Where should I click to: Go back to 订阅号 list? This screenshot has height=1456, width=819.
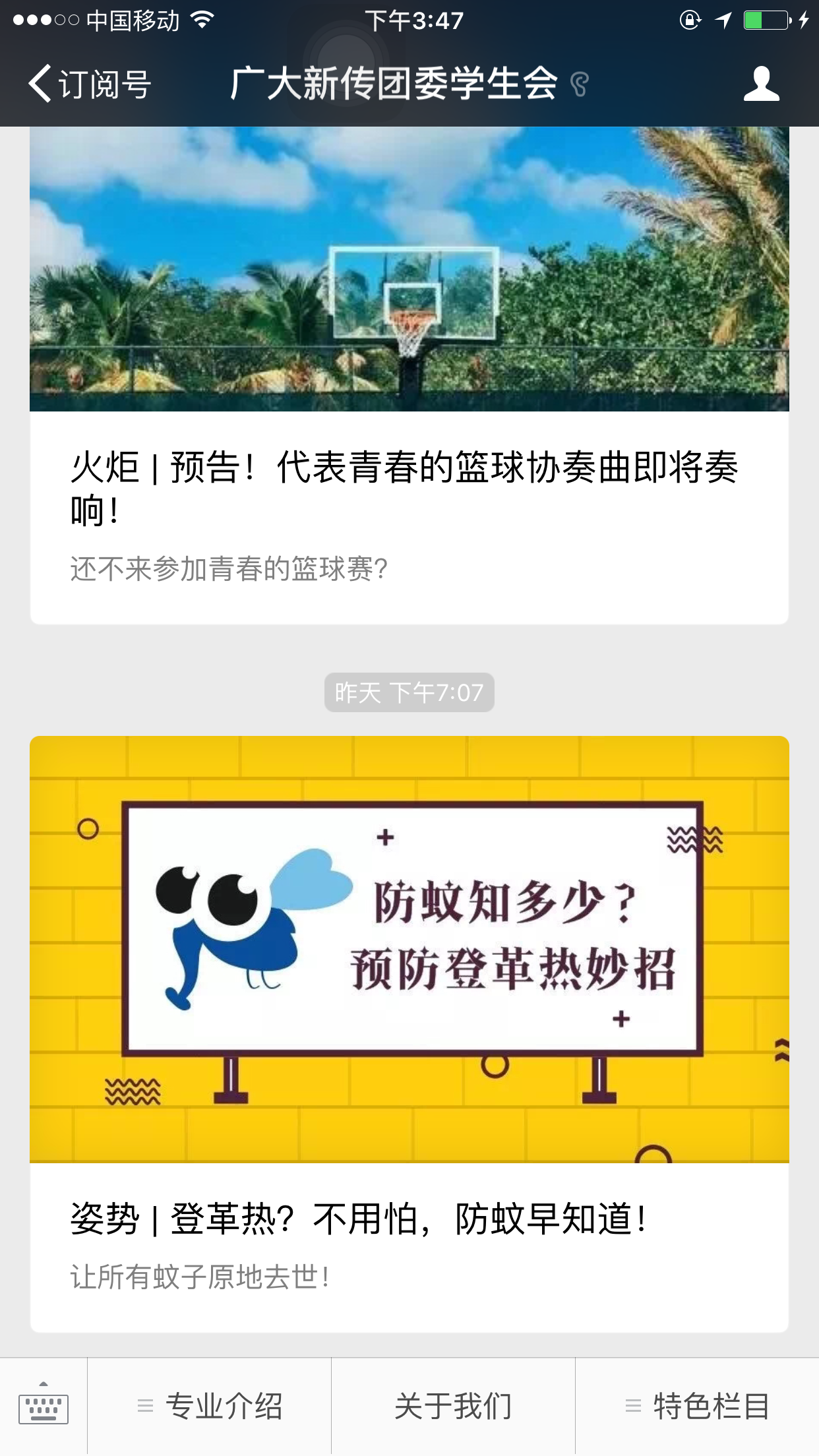point(89,84)
